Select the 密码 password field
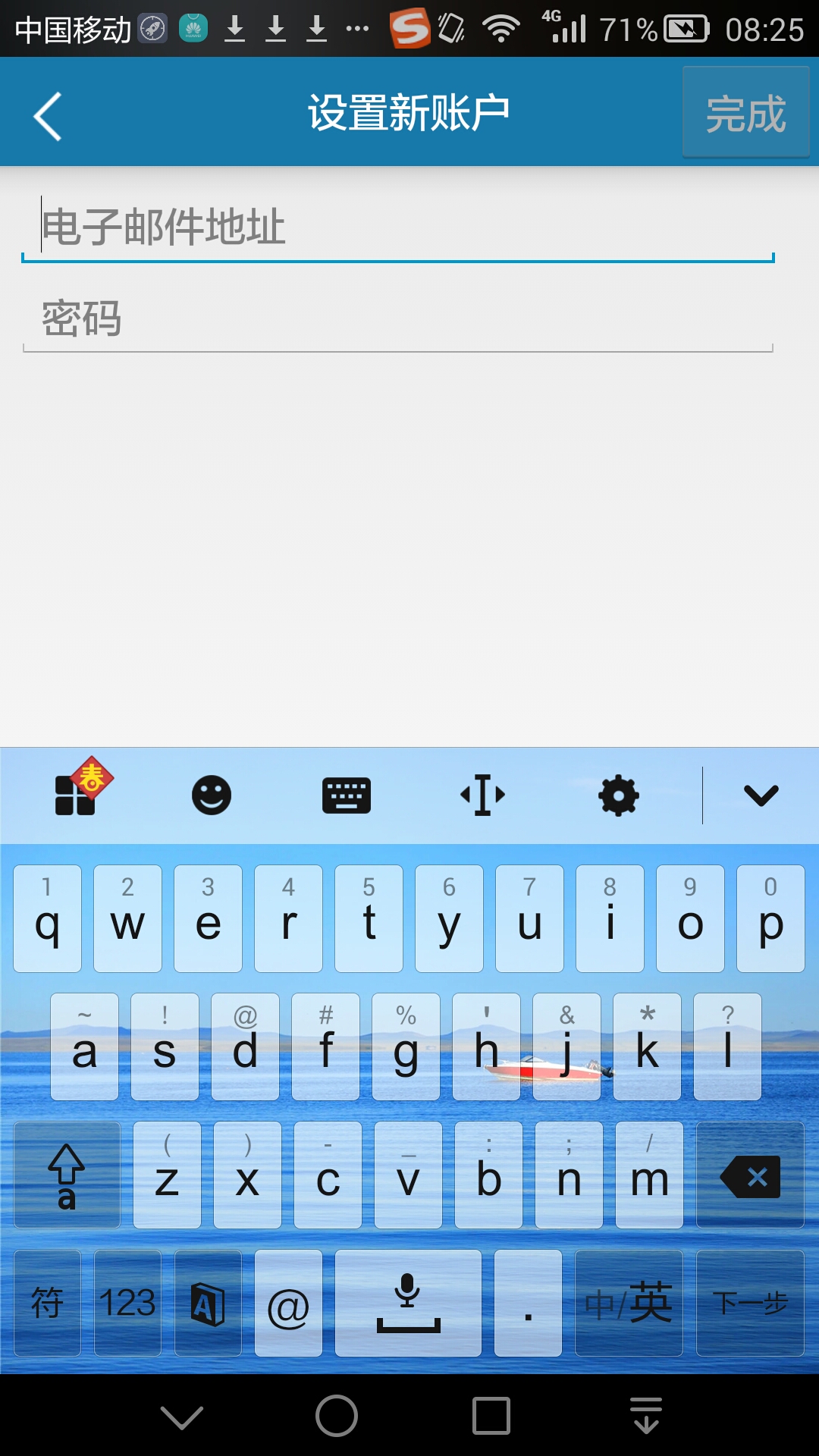The image size is (819, 1456). (397, 318)
